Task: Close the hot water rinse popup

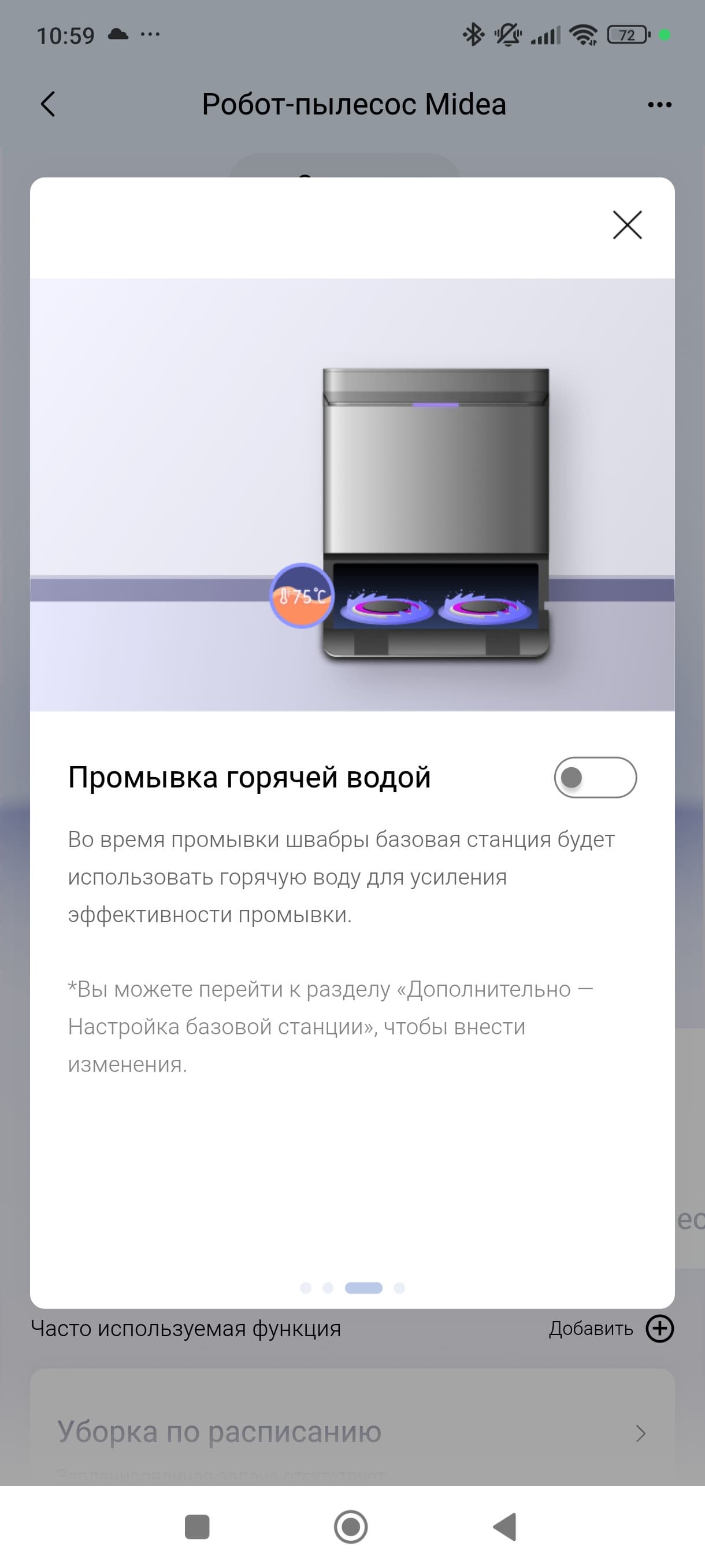Action: click(x=627, y=225)
